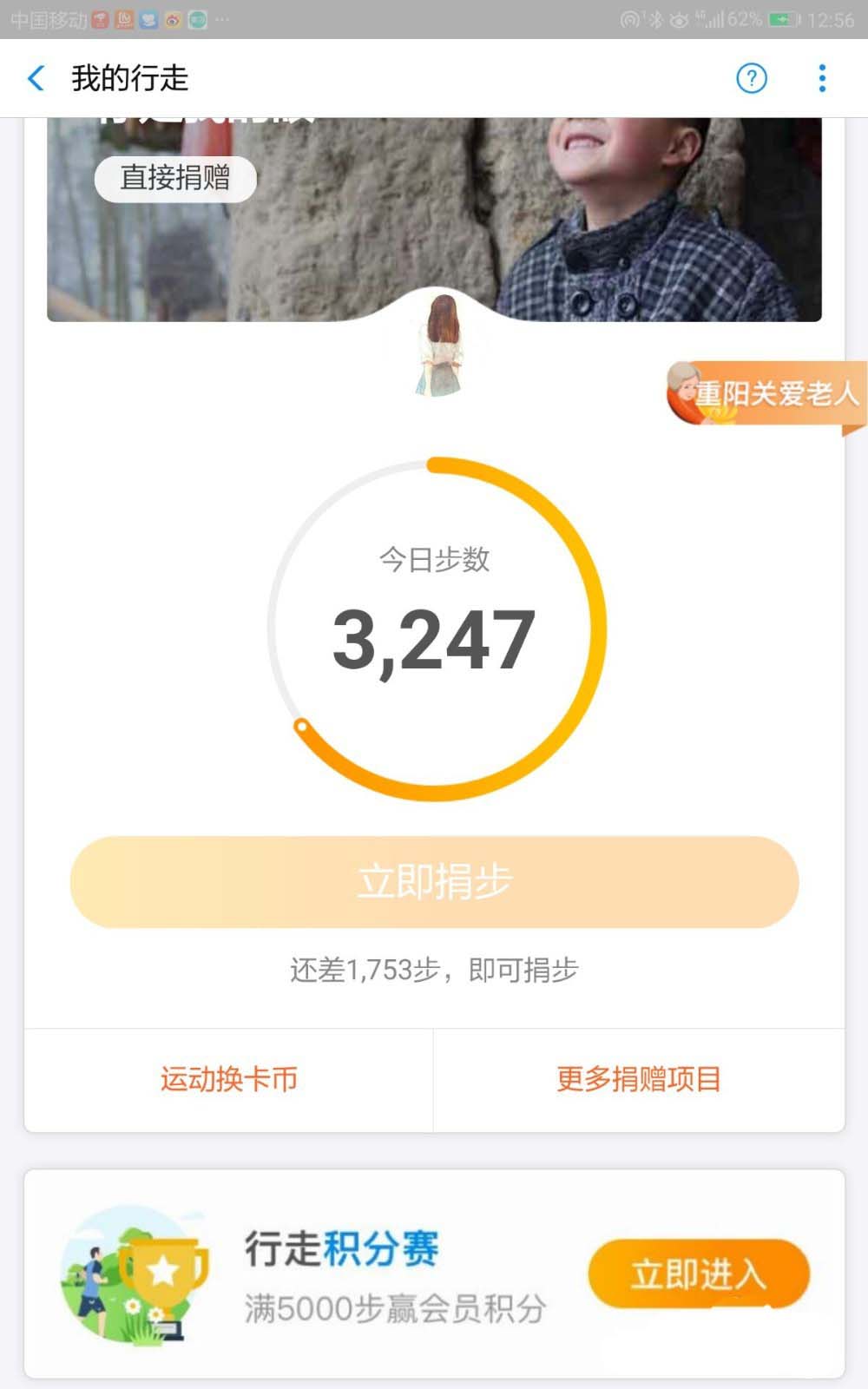Open 运动换卡币
868x1389 pixels.
(229, 1079)
